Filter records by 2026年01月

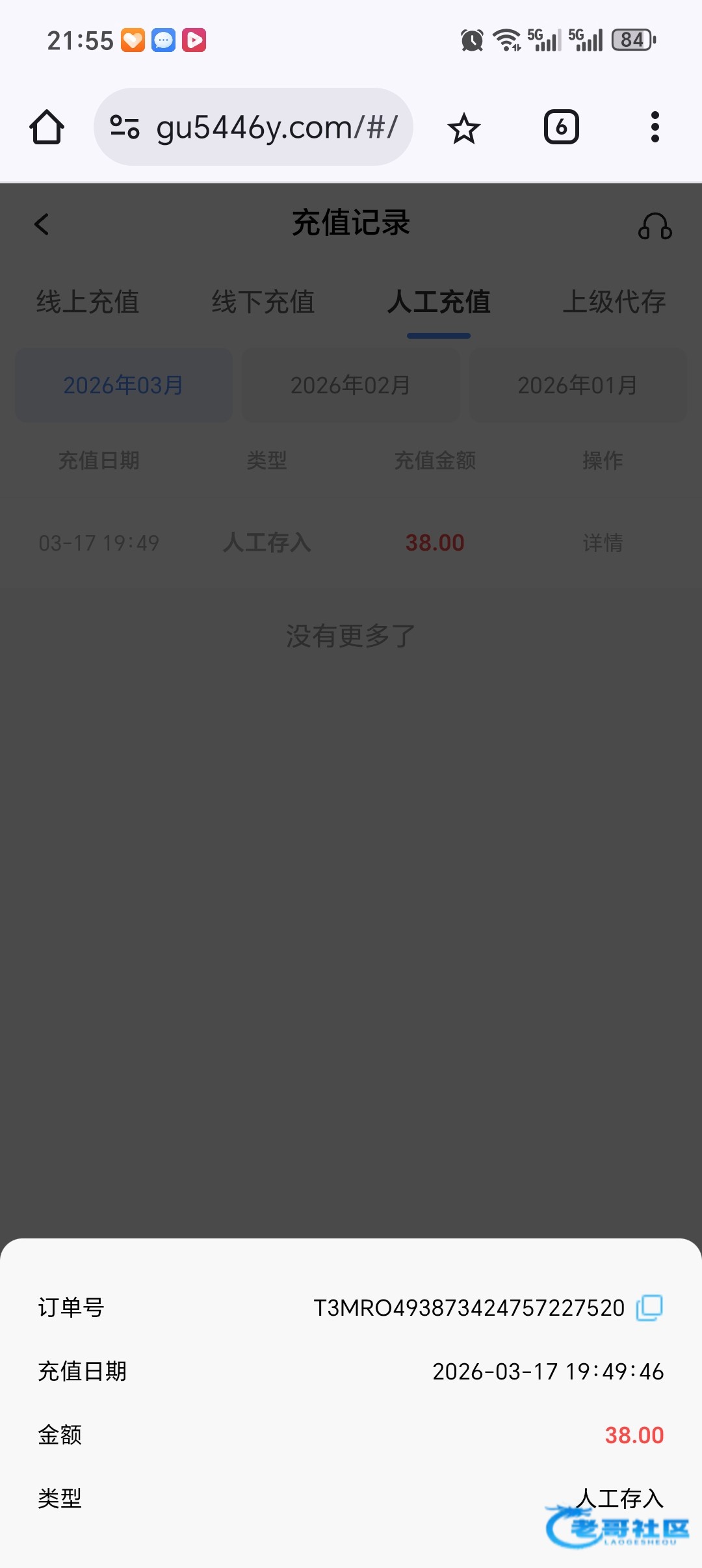[x=578, y=385]
